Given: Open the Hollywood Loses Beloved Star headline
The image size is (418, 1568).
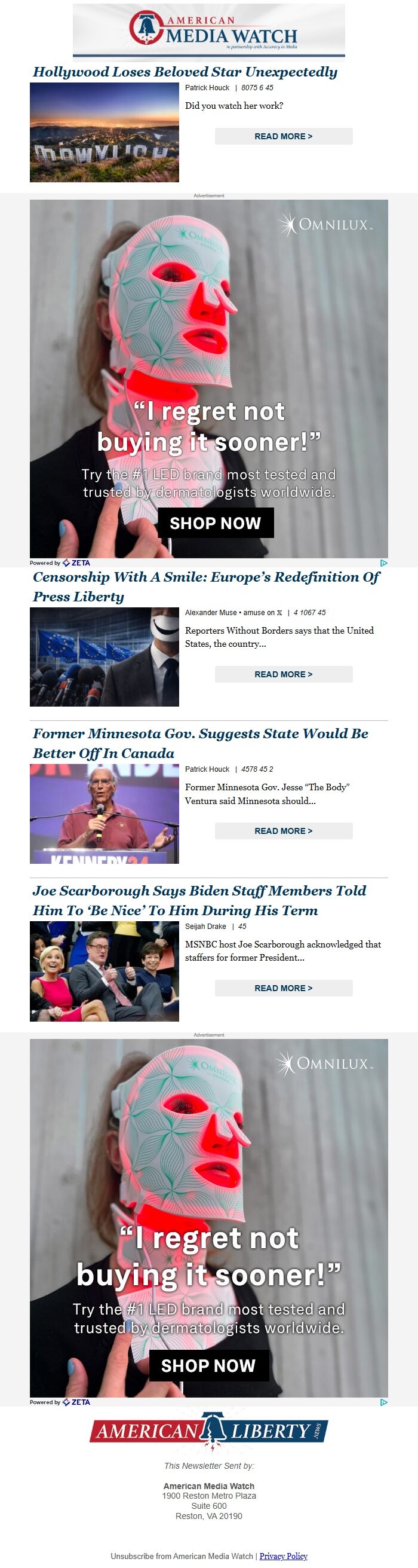Looking at the screenshot, I should click(185, 72).
